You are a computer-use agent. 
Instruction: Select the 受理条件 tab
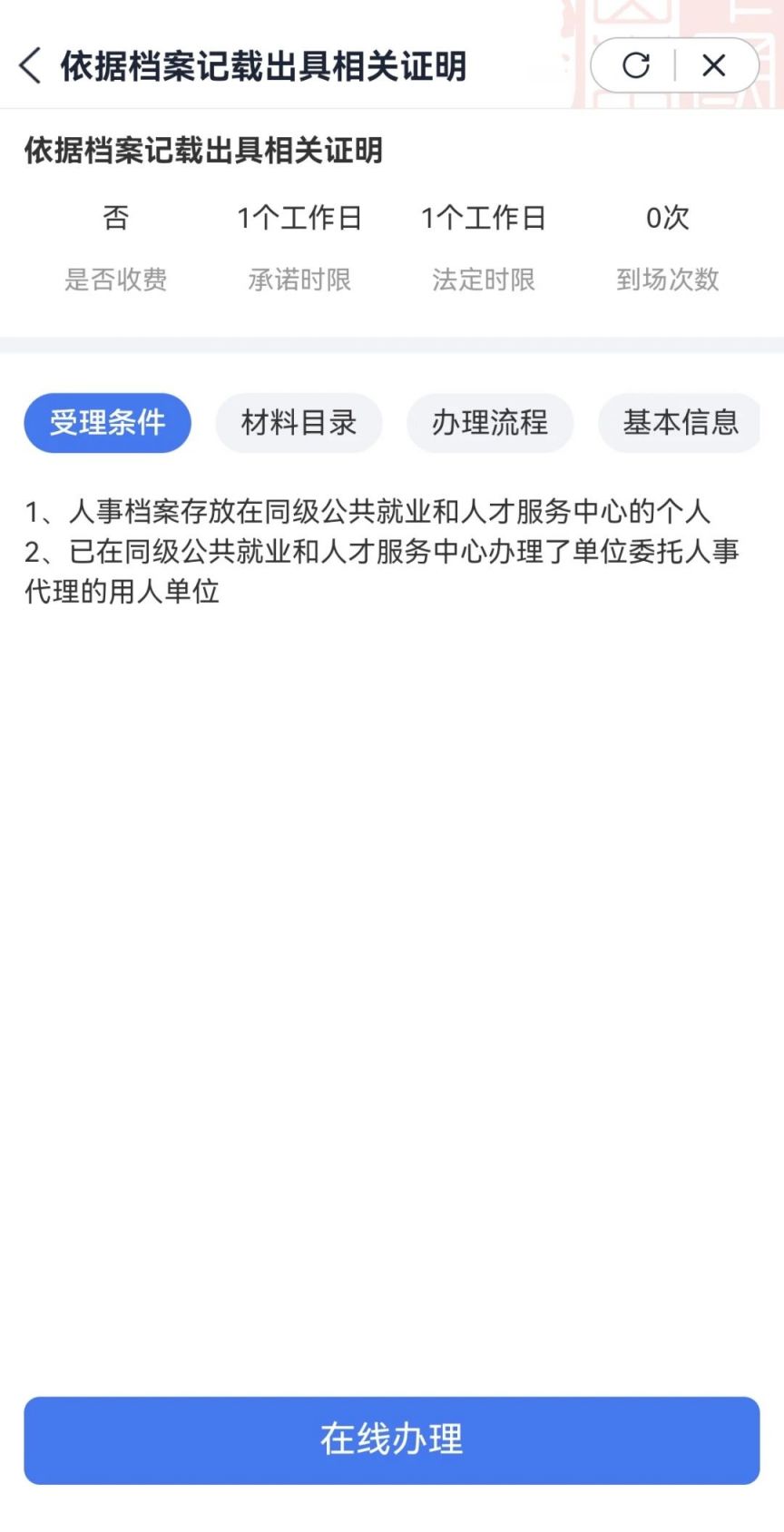107,423
